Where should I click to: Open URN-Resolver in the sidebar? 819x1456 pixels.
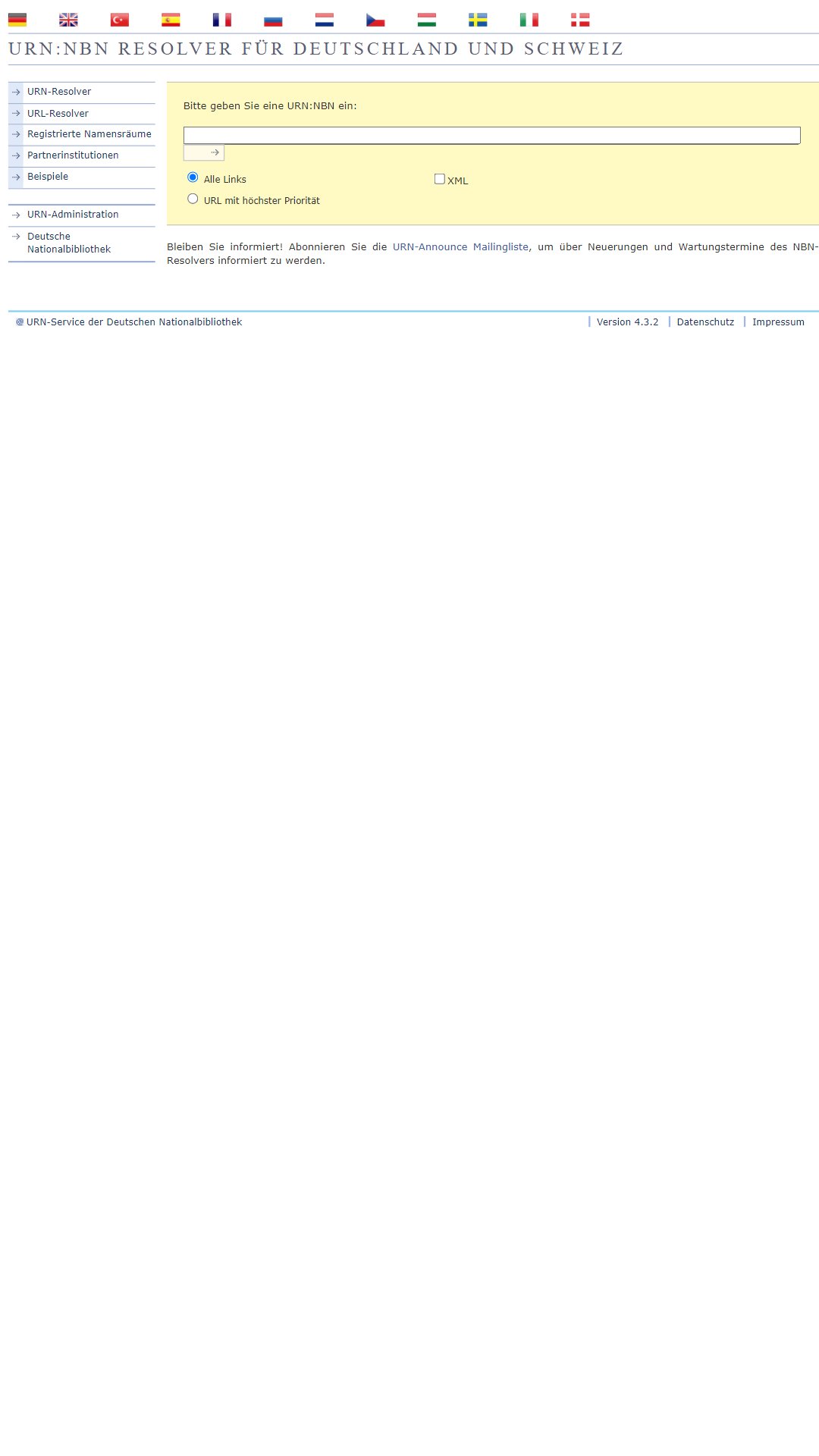59,92
